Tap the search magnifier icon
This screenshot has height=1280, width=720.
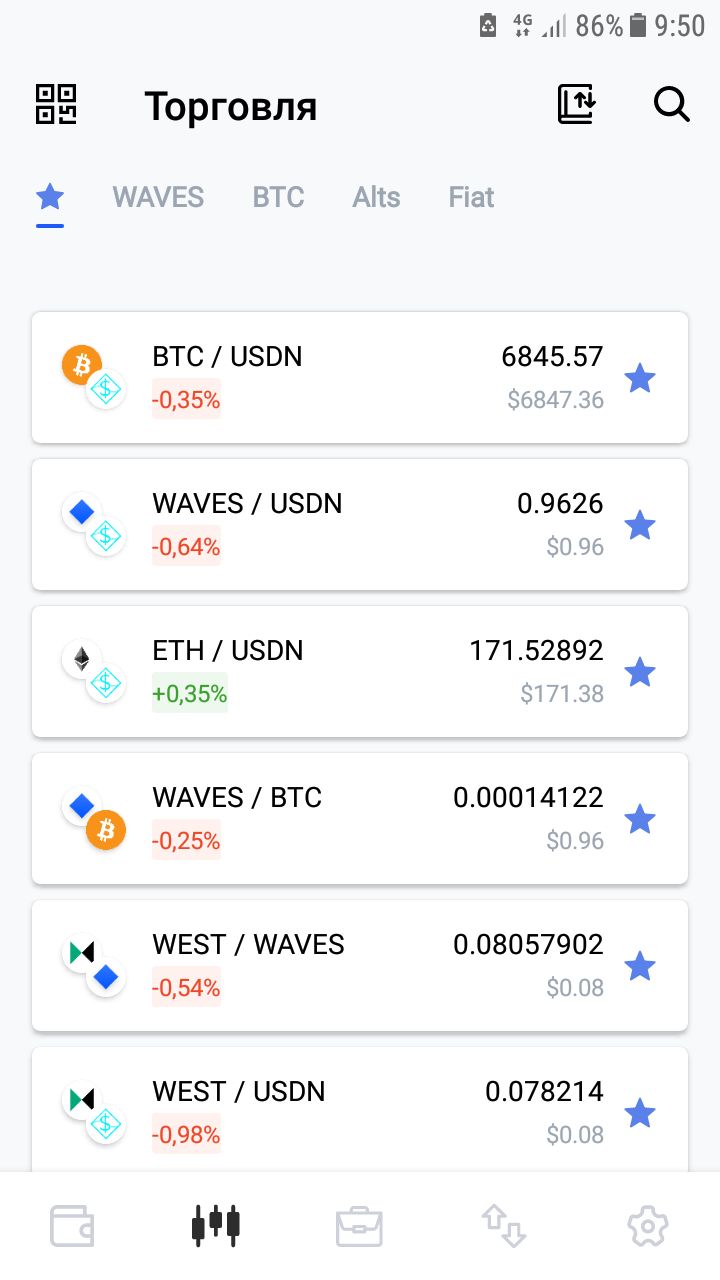pyautogui.click(x=672, y=104)
